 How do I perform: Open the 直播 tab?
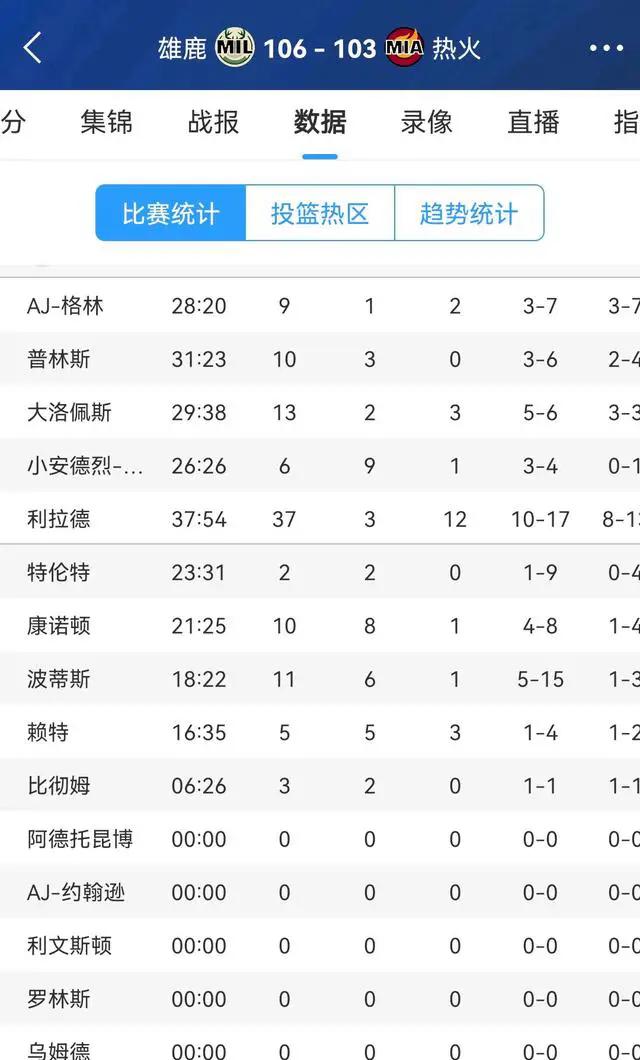click(x=533, y=122)
